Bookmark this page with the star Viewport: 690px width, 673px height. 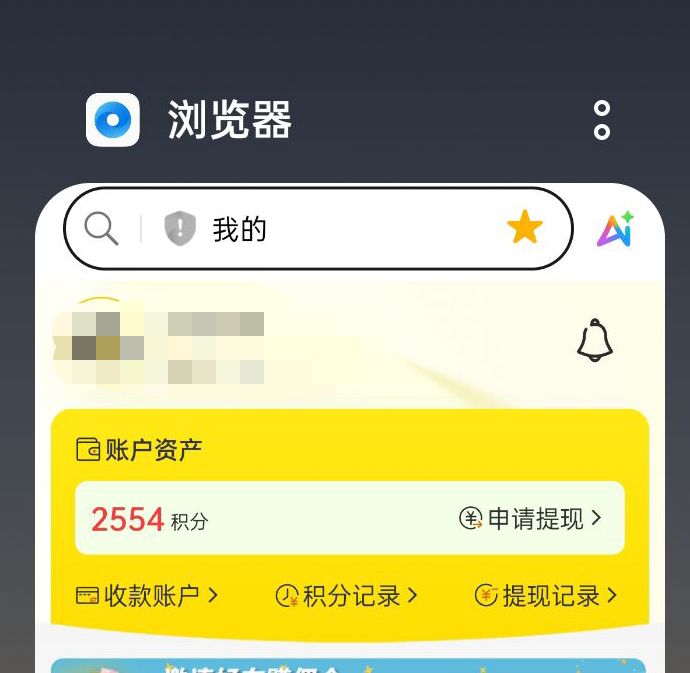[x=524, y=229]
